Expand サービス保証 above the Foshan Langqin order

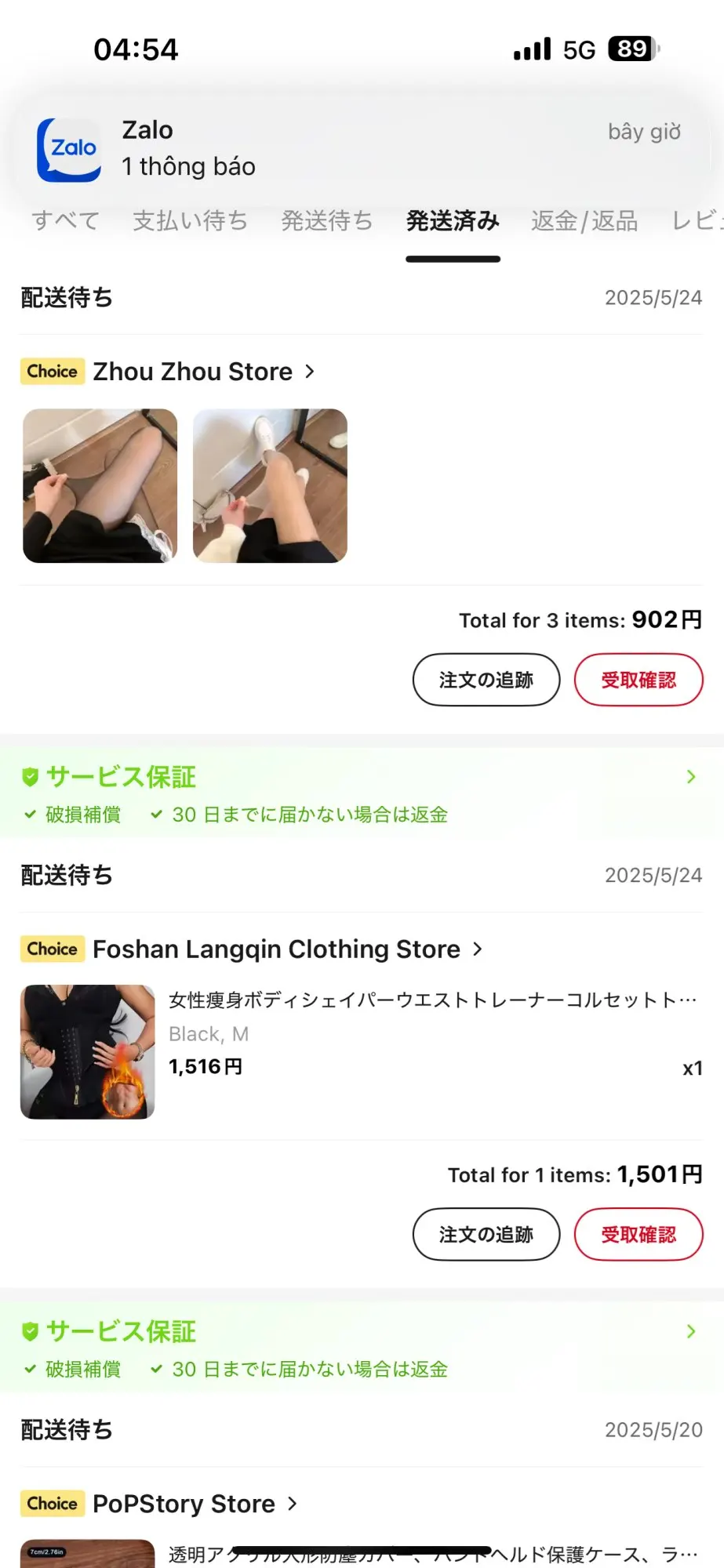coord(362,793)
